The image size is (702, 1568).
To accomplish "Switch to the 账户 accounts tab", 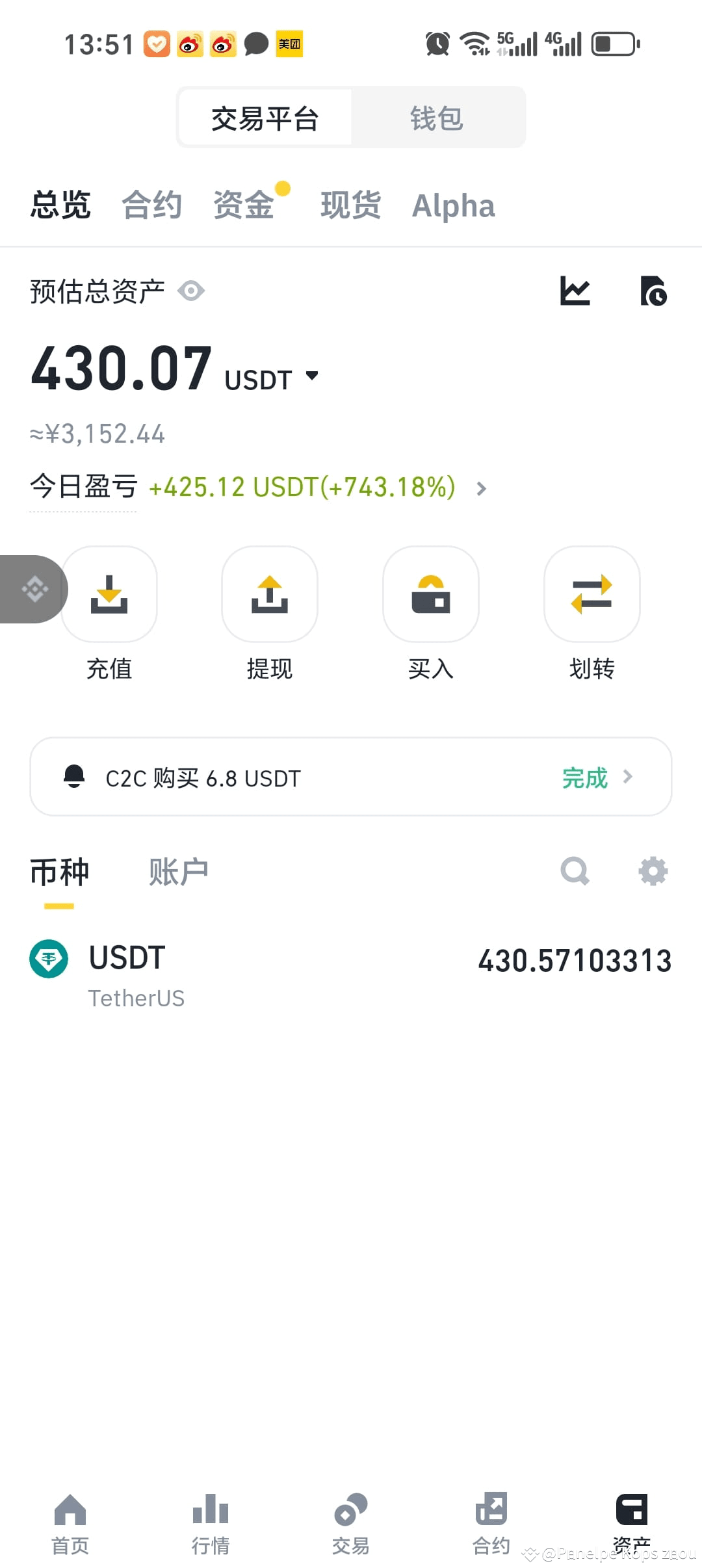I will coord(178,871).
